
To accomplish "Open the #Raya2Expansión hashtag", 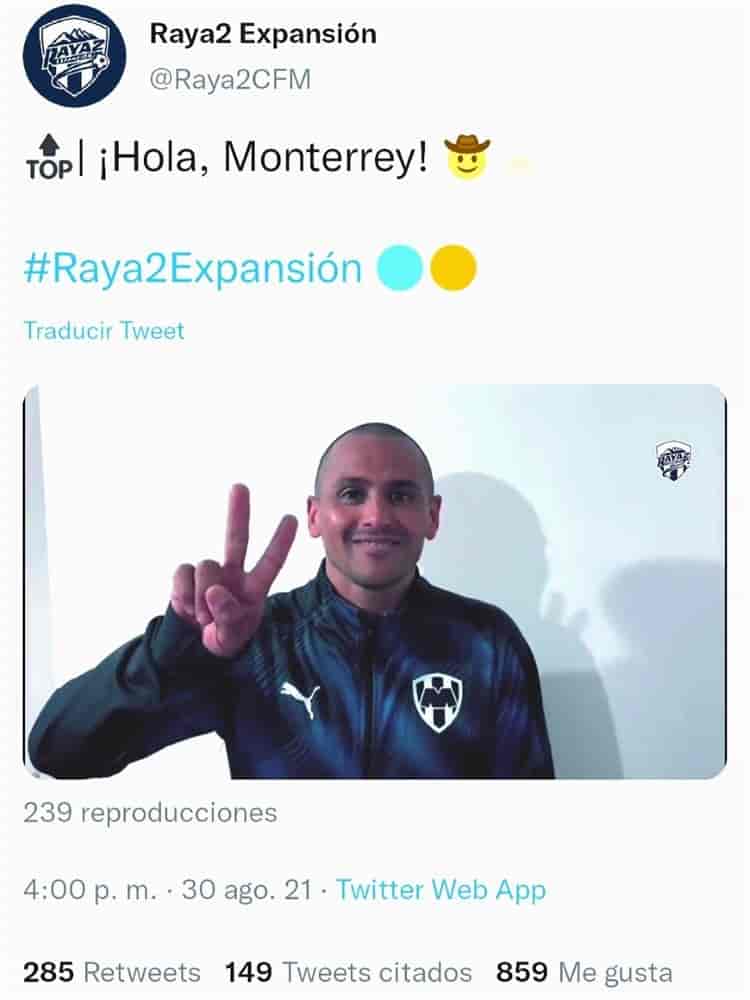I will pos(192,268).
